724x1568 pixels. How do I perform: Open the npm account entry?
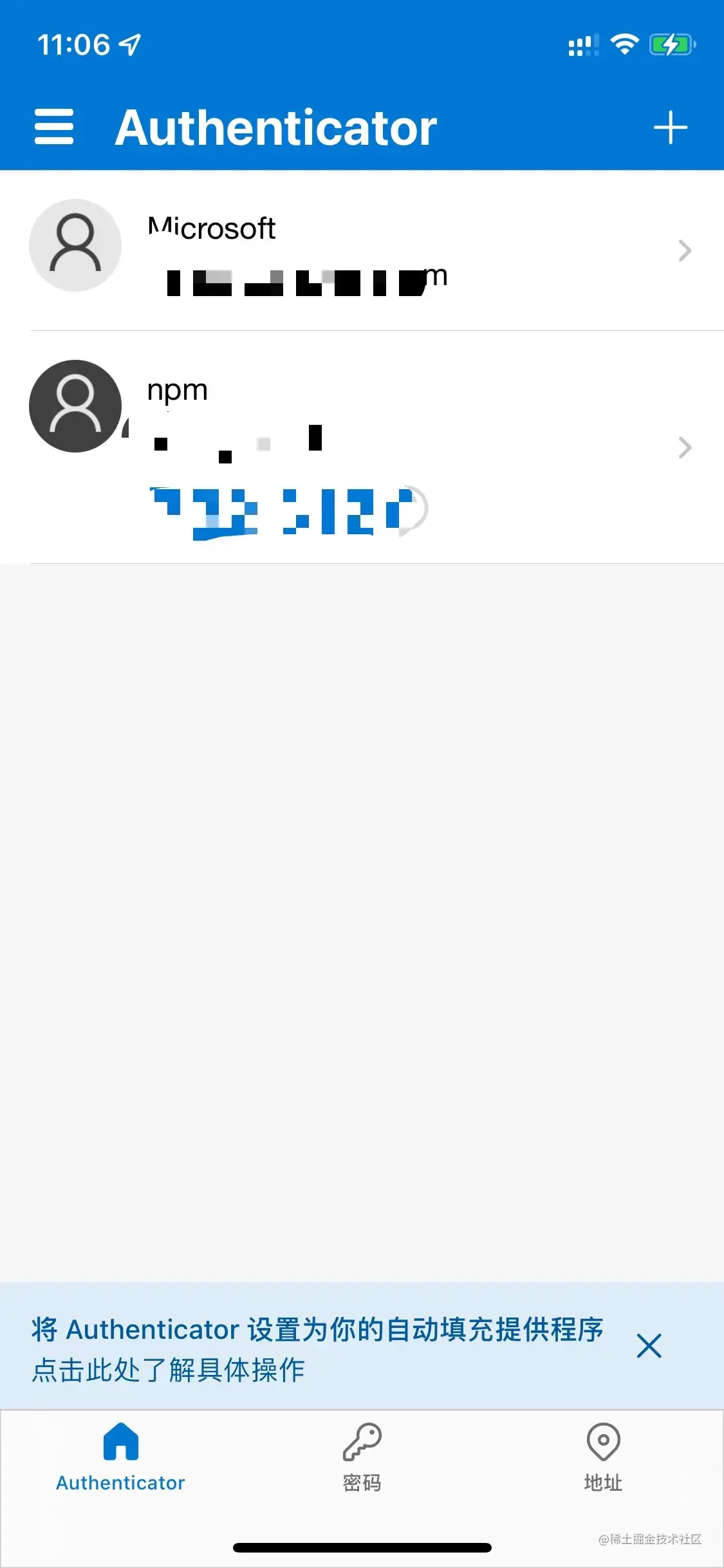pos(360,447)
